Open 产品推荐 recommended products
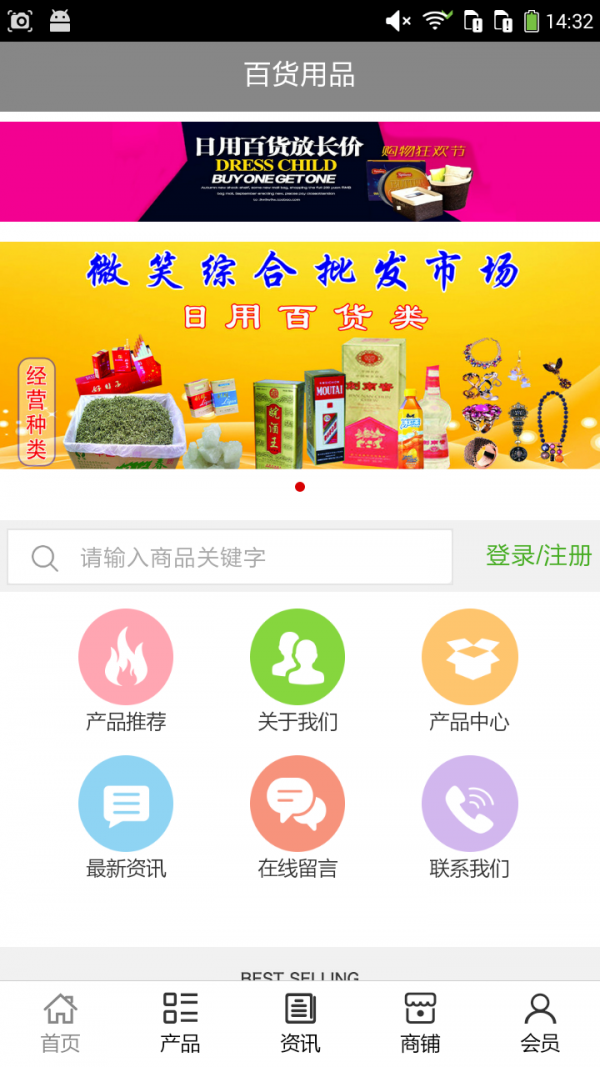This screenshot has height=1067, width=600. point(126,671)
